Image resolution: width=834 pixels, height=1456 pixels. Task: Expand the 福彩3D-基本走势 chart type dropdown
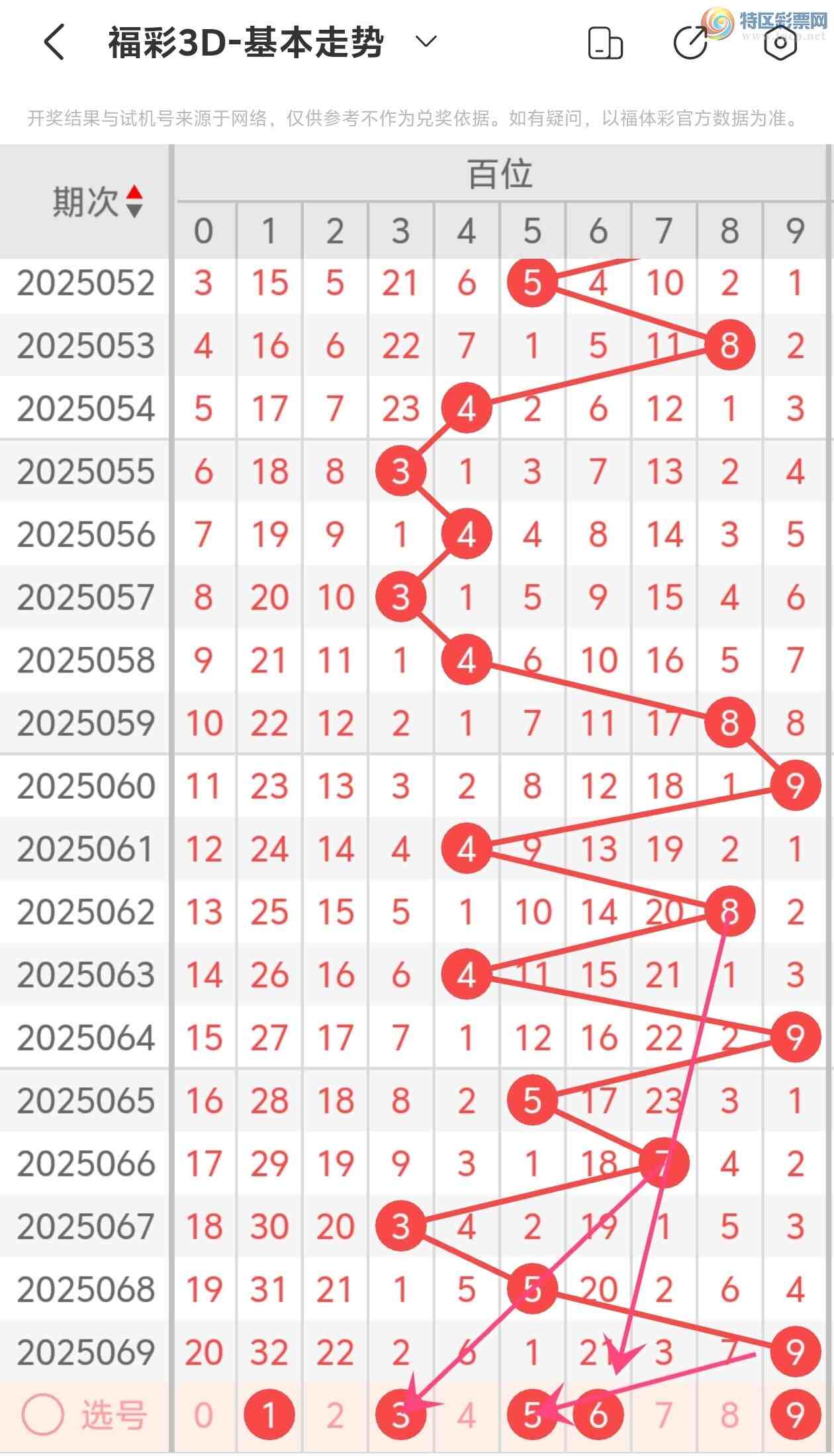[426, 42]
